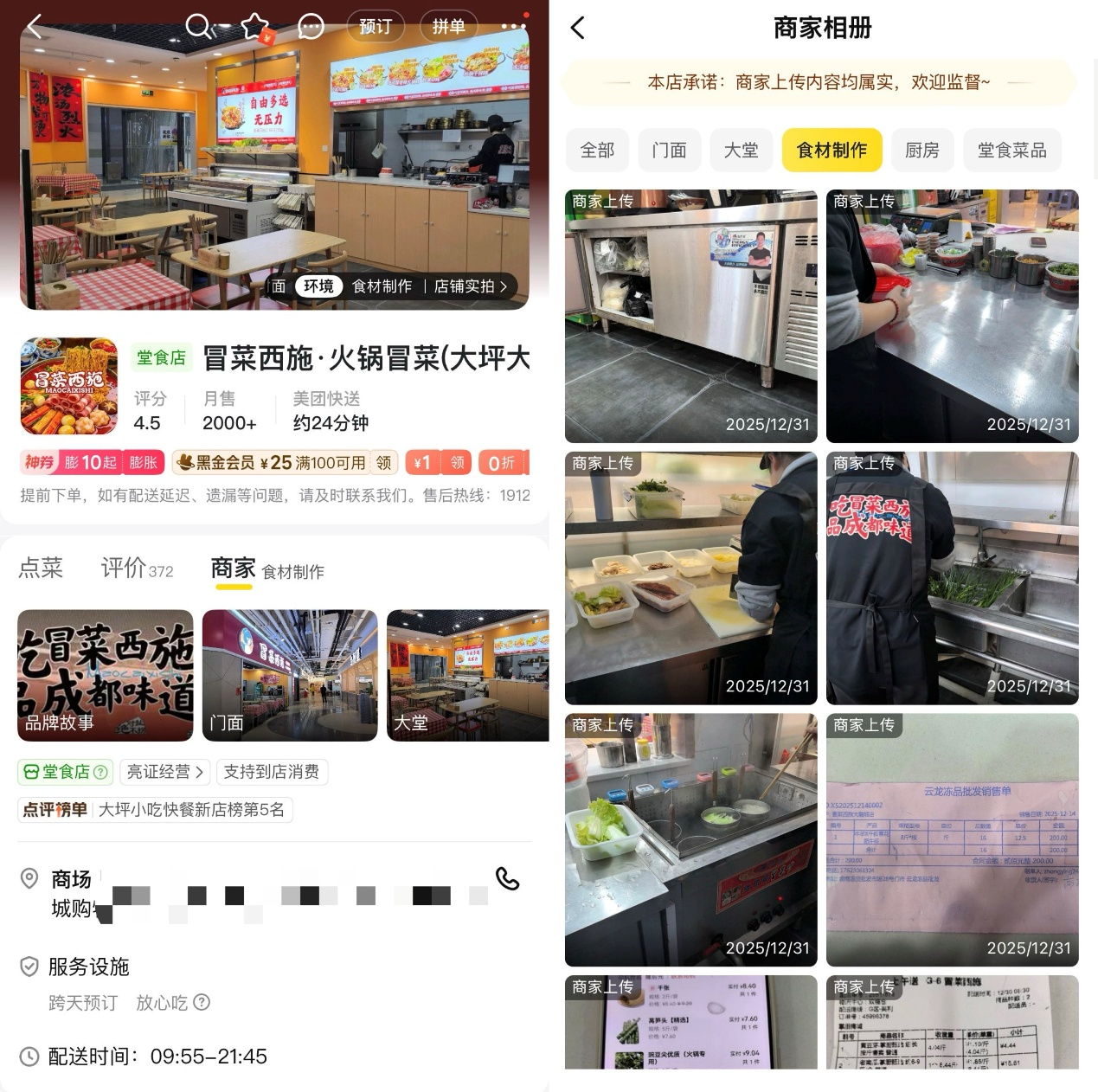The width and height of the screenshot is (1098, 1092).
Task: Switch to the 点菜 tab
Action: coord(41,568)
